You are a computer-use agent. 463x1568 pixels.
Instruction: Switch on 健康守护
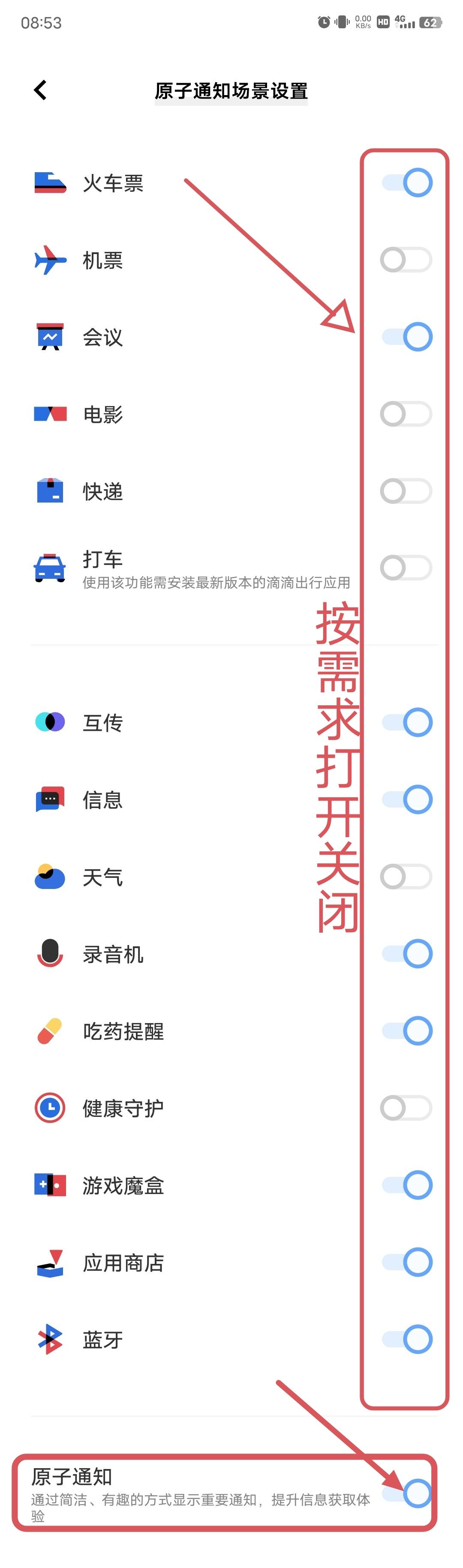point(406,1108)
